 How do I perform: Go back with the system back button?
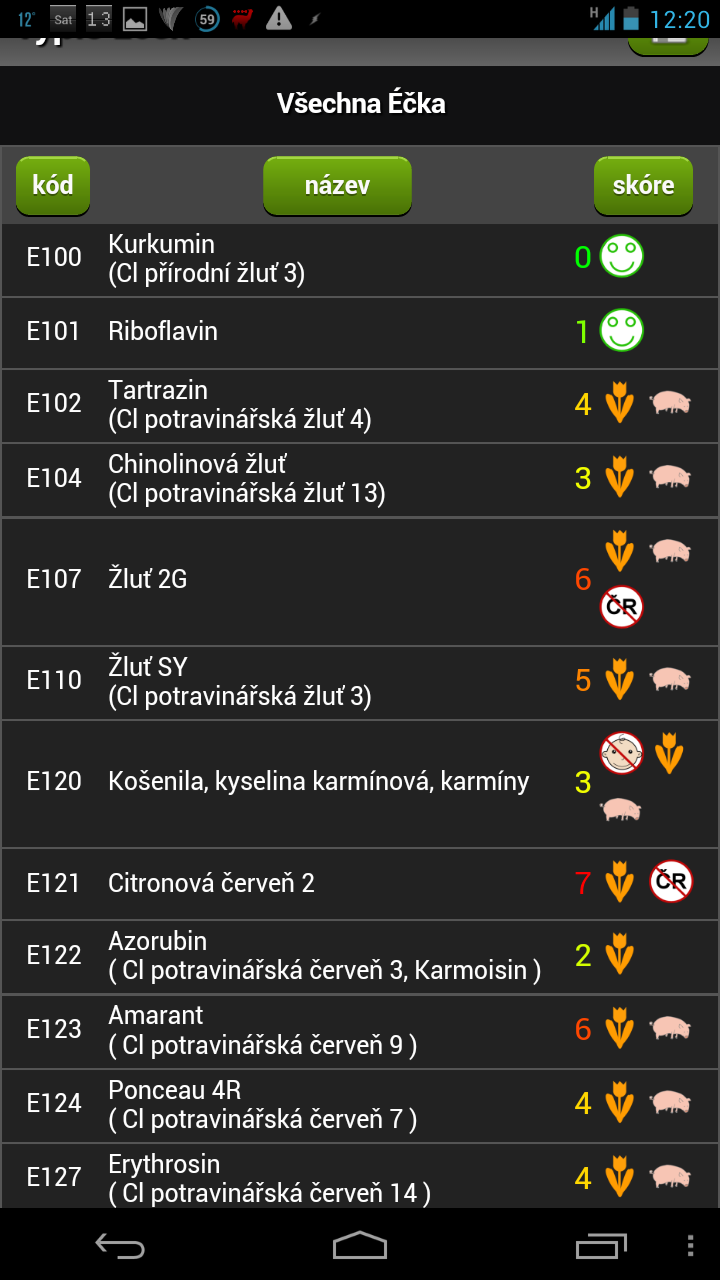120,1245
